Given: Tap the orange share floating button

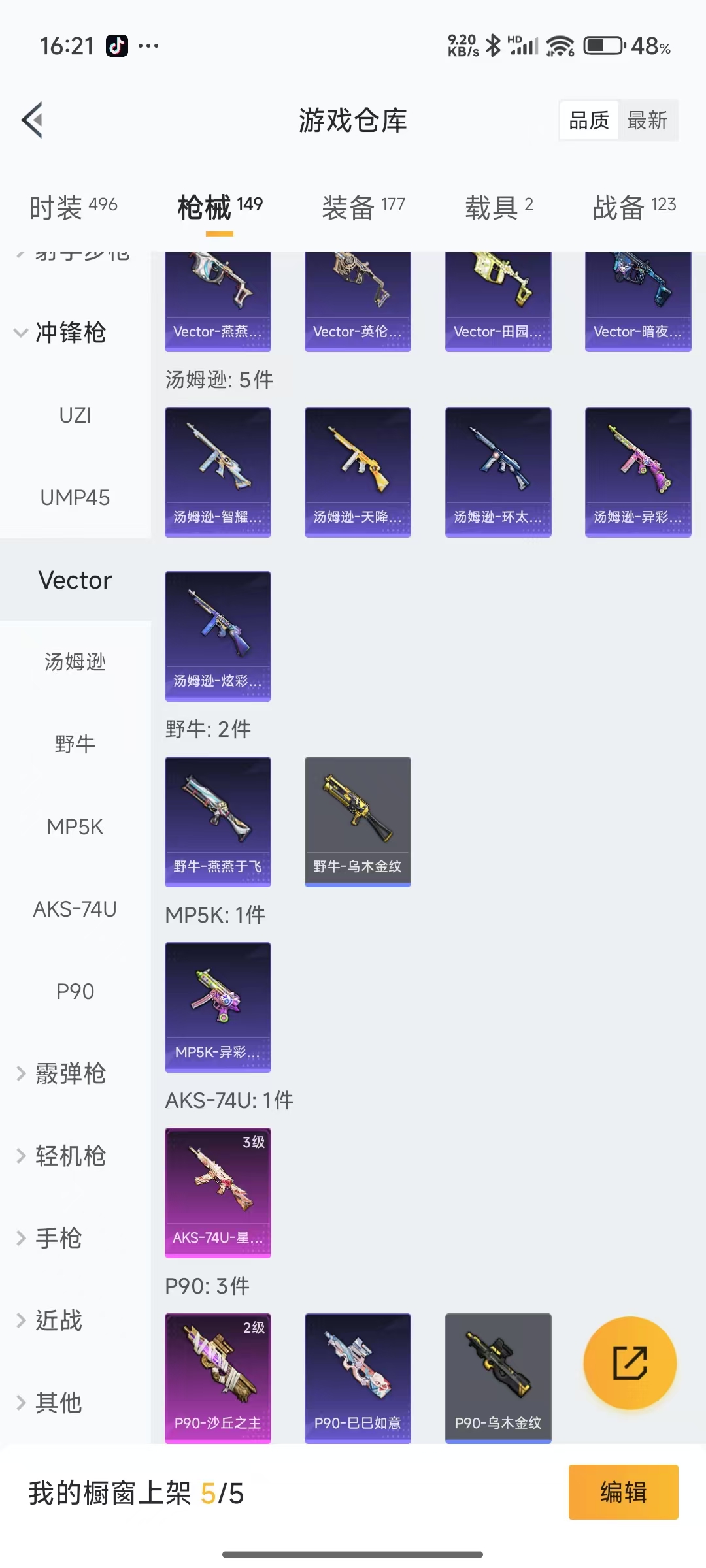Looking at the screenshot, I should click(x=630, y=1362).
